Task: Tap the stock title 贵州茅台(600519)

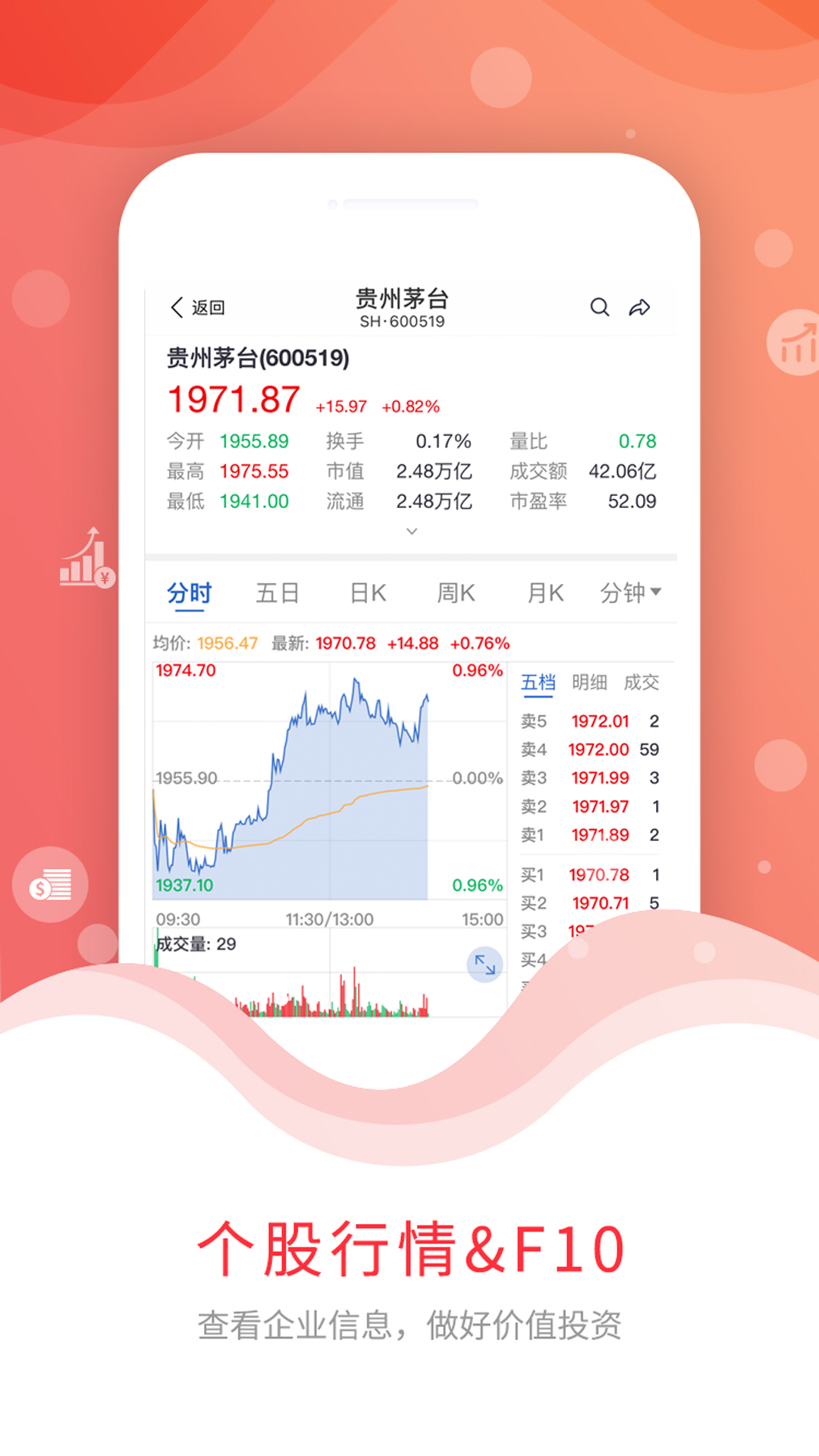Action: coord(259,355)
